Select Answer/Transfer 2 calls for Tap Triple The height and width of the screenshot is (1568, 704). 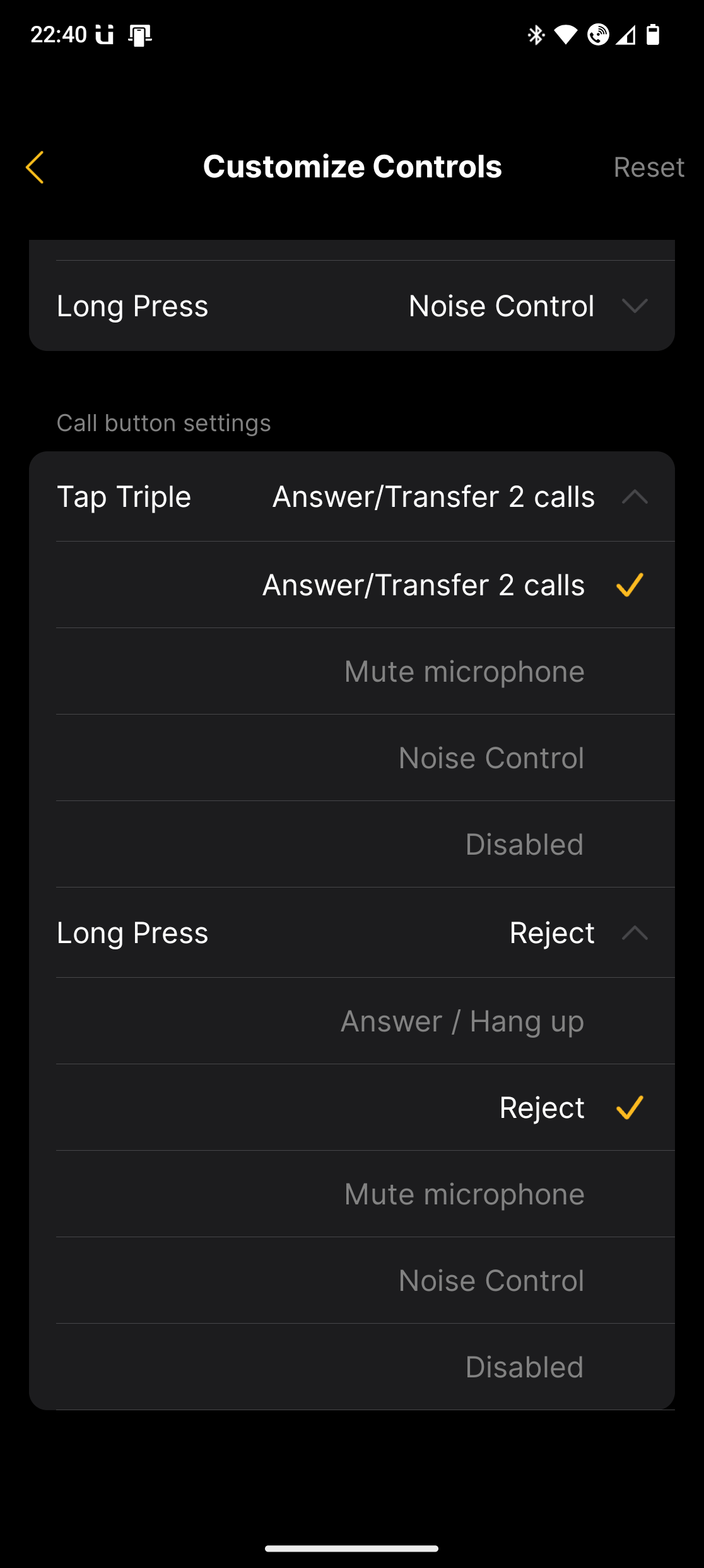coord(423,585)
